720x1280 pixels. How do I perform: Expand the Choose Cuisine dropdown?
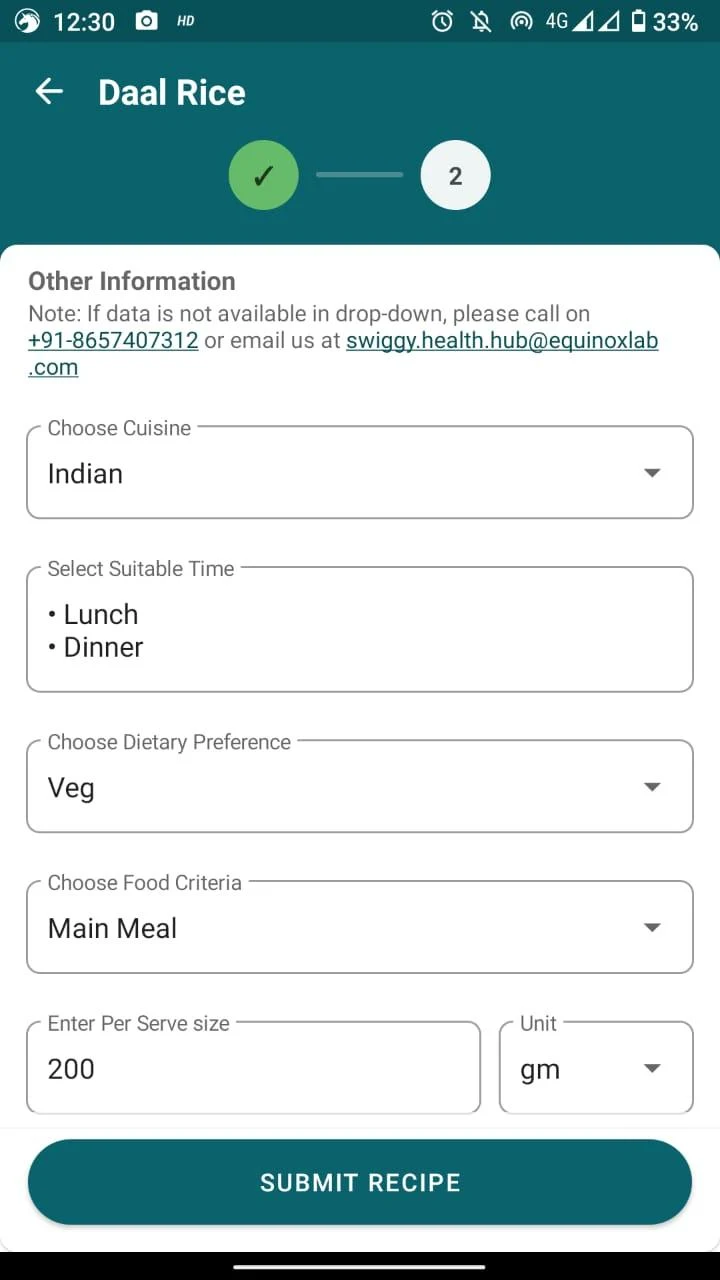tap(360, 472)
